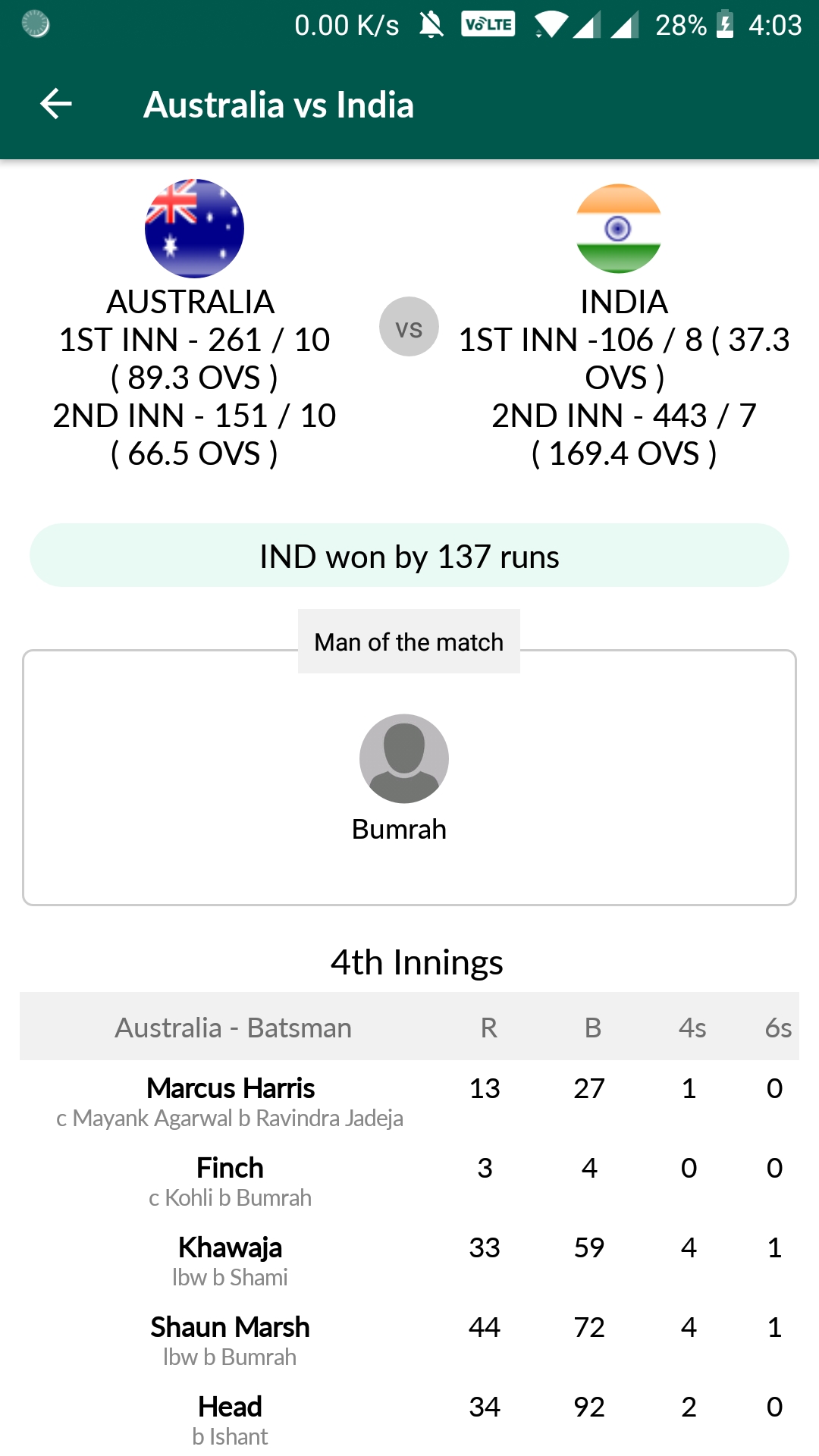
Task: Click the IND won by 137 runs banner
Action: (409, 556)
